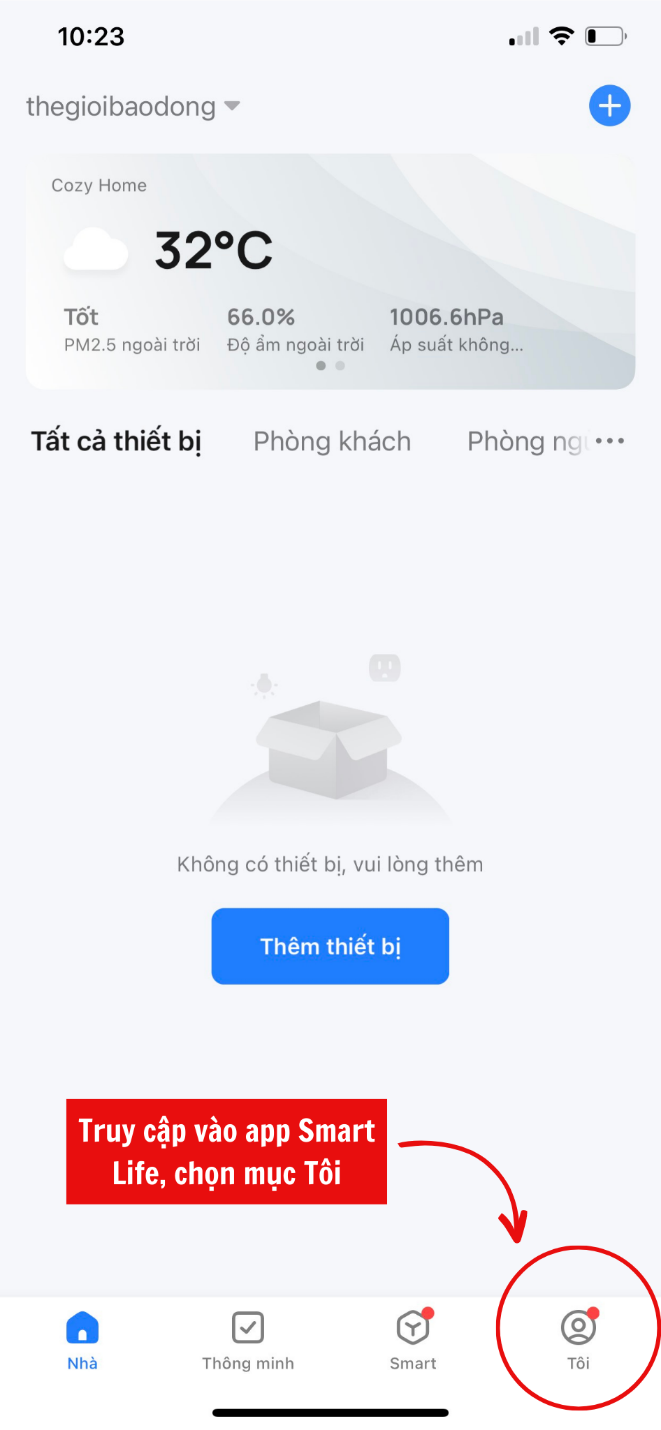Switch to the Phòng khách tab
The height and width of the screenshot is (1430, 661).
[x=332, y=441]
